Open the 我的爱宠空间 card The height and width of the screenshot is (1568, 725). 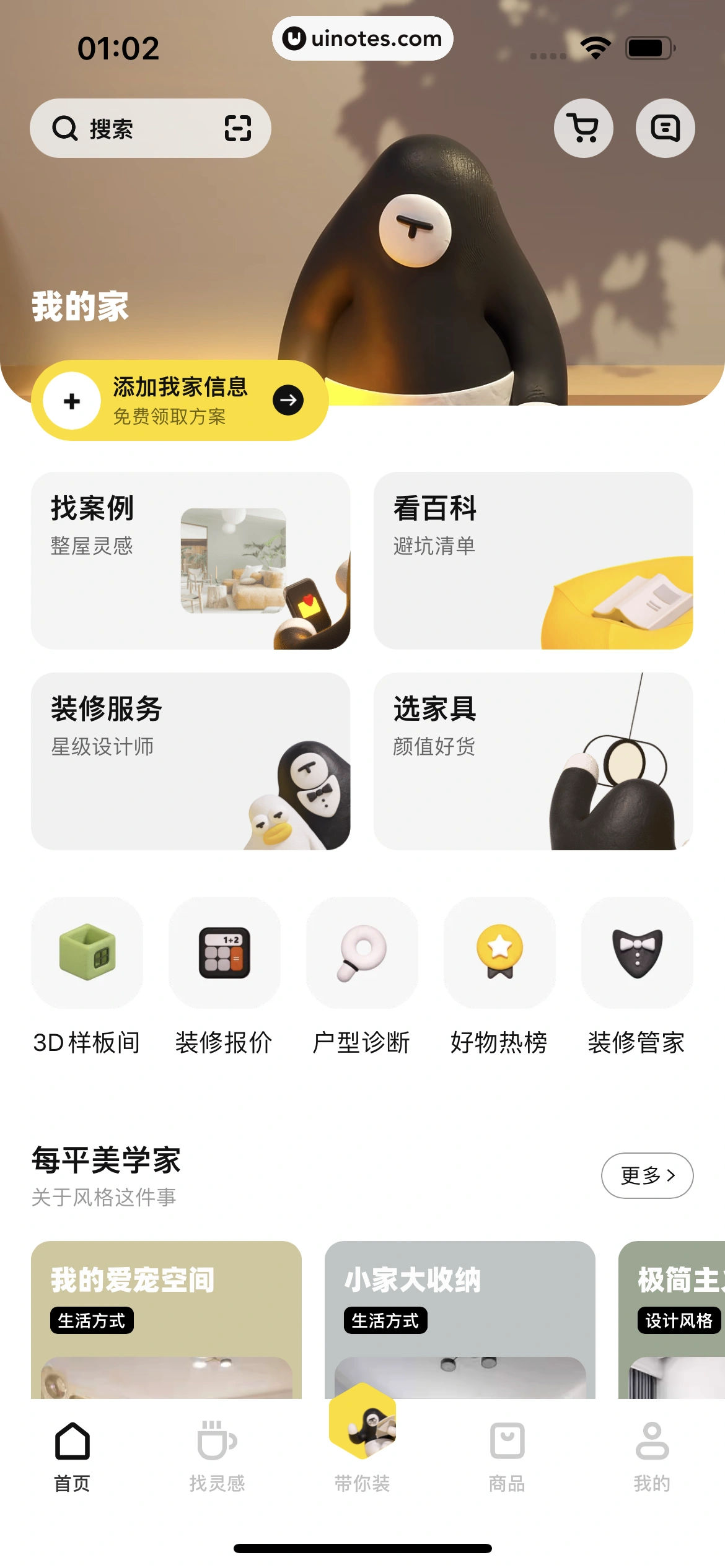point(169,1319)
